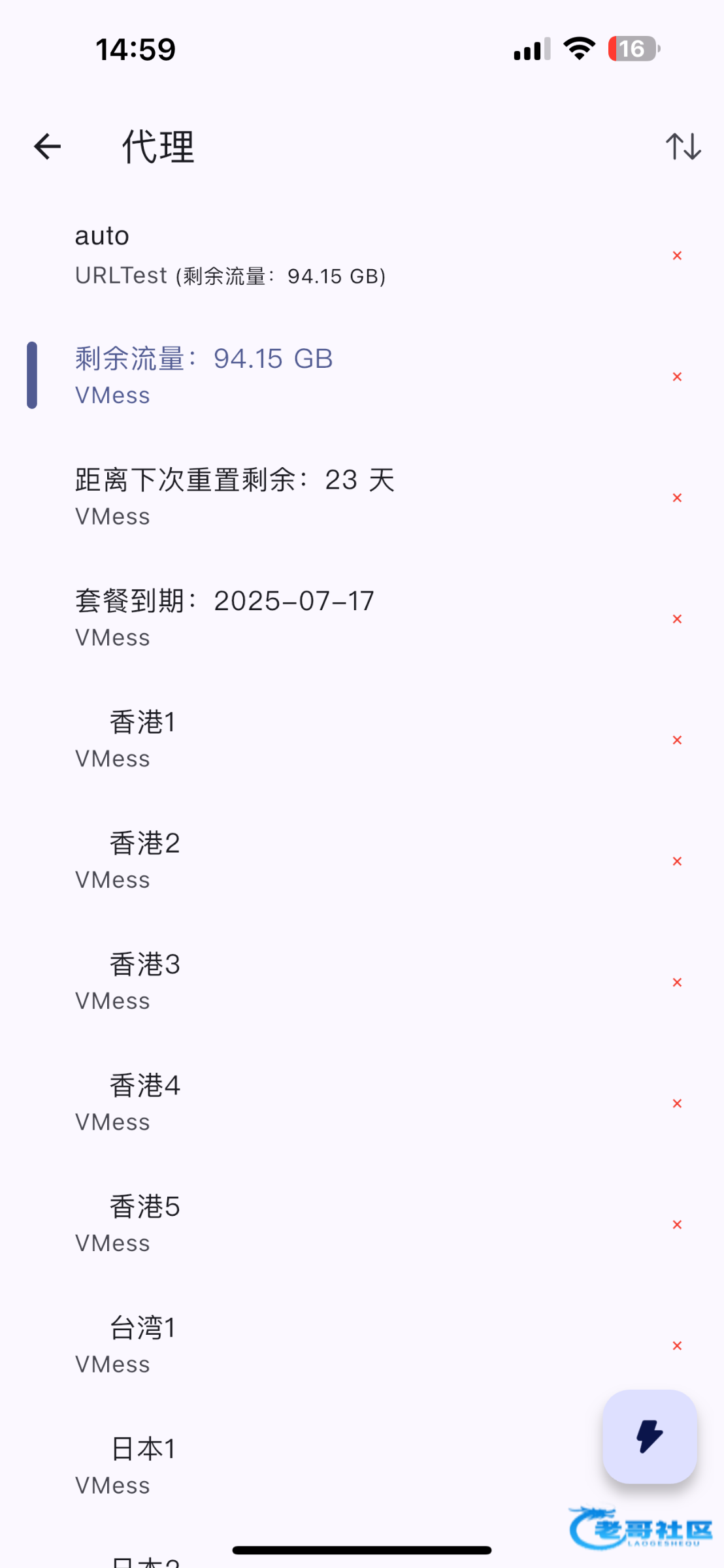This screenshot has width=724, height=1568.
Task: Choose the 香港1 proxy node
Action: [362, 740]
